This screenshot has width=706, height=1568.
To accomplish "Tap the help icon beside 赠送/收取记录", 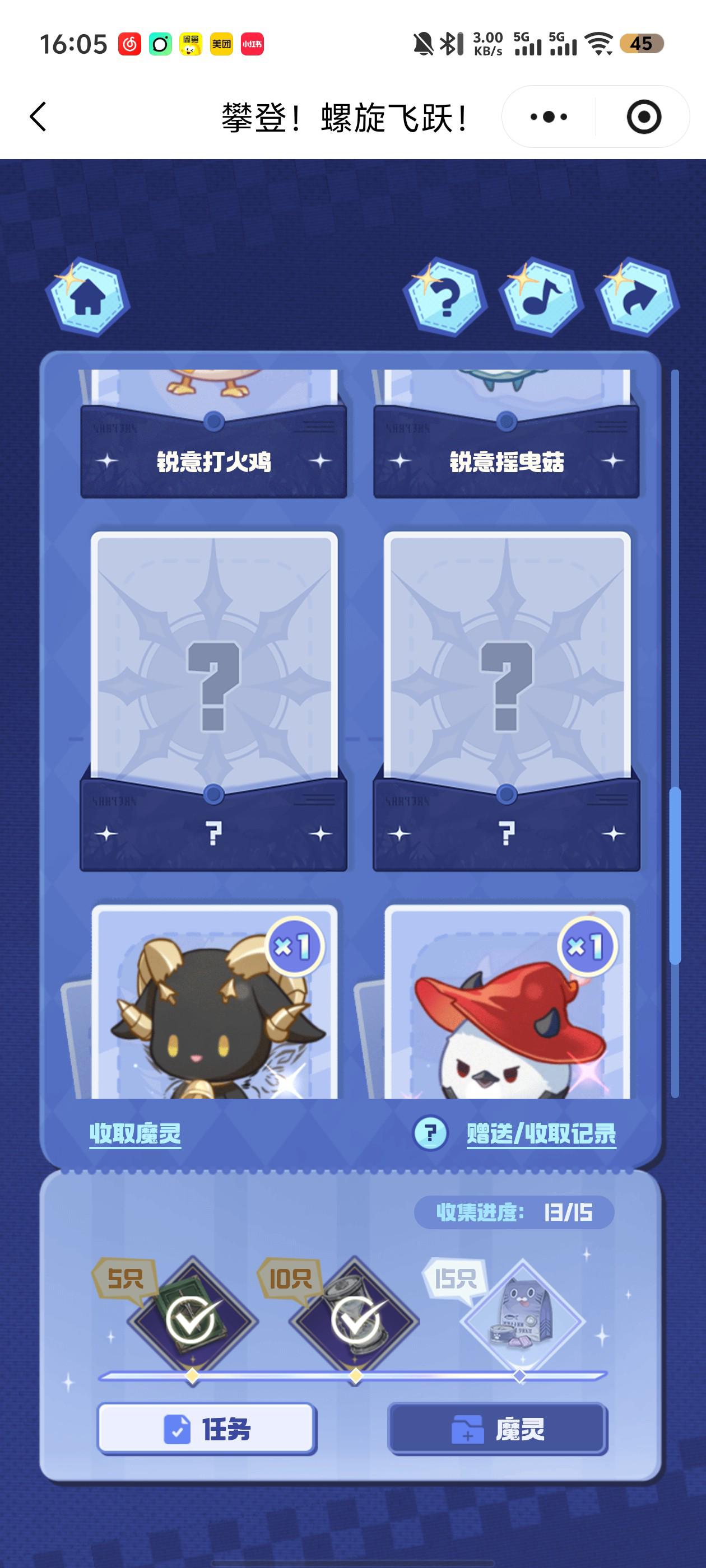I will (x=431, y=1133).
